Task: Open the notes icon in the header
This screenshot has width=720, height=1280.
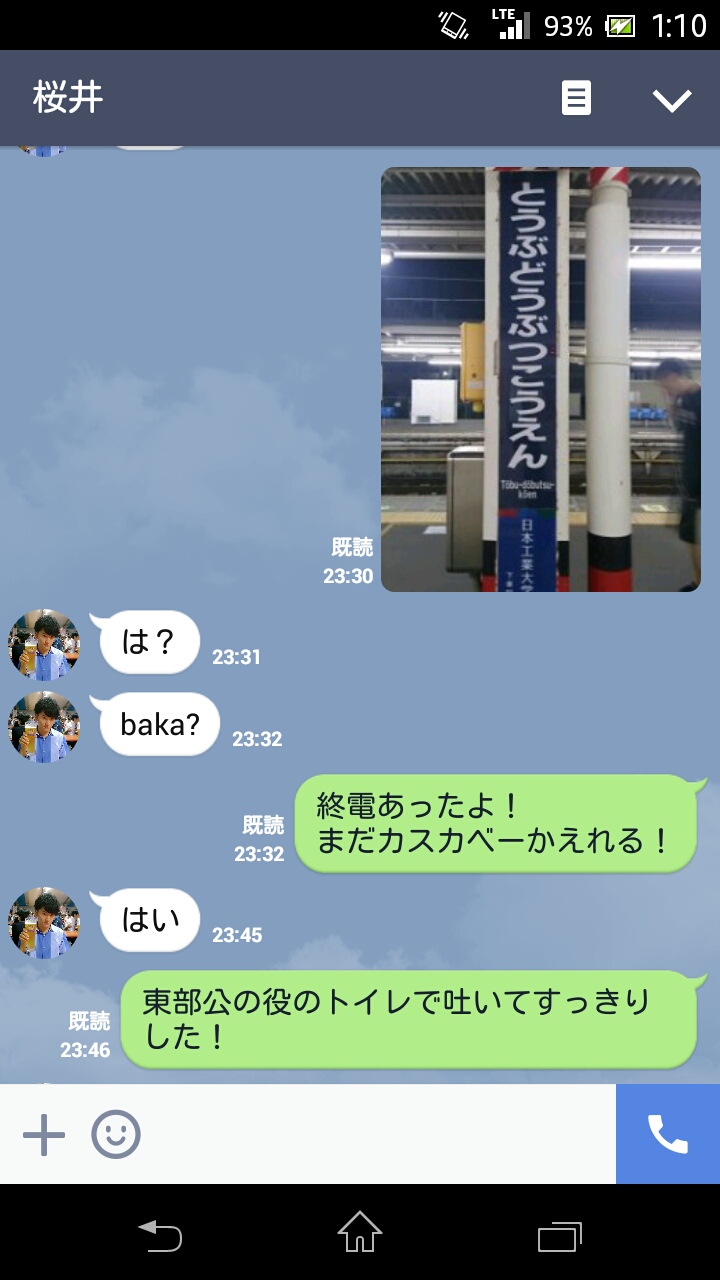Action: point(576,99)
